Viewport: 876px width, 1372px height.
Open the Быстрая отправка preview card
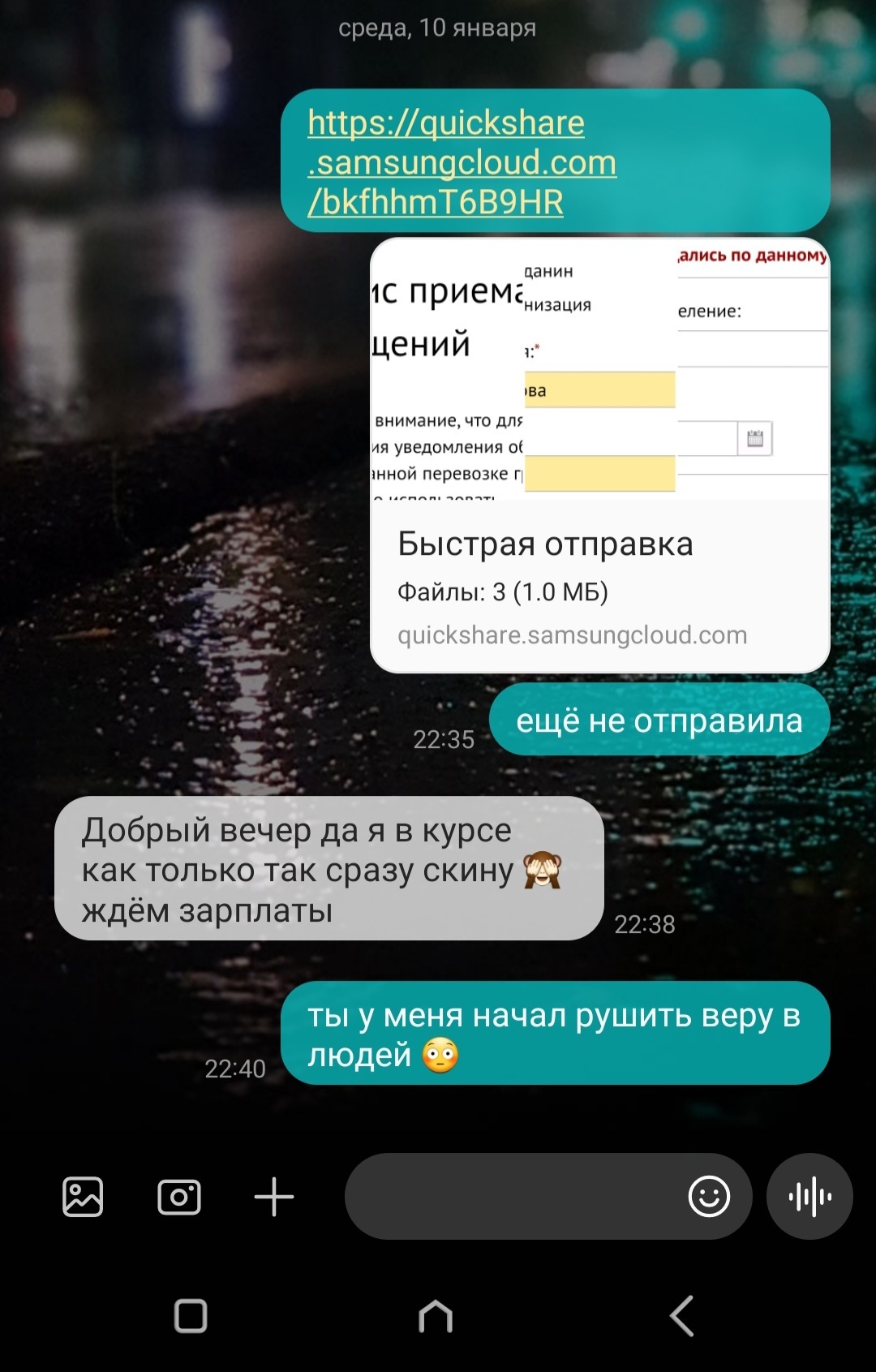click(599, 584)
